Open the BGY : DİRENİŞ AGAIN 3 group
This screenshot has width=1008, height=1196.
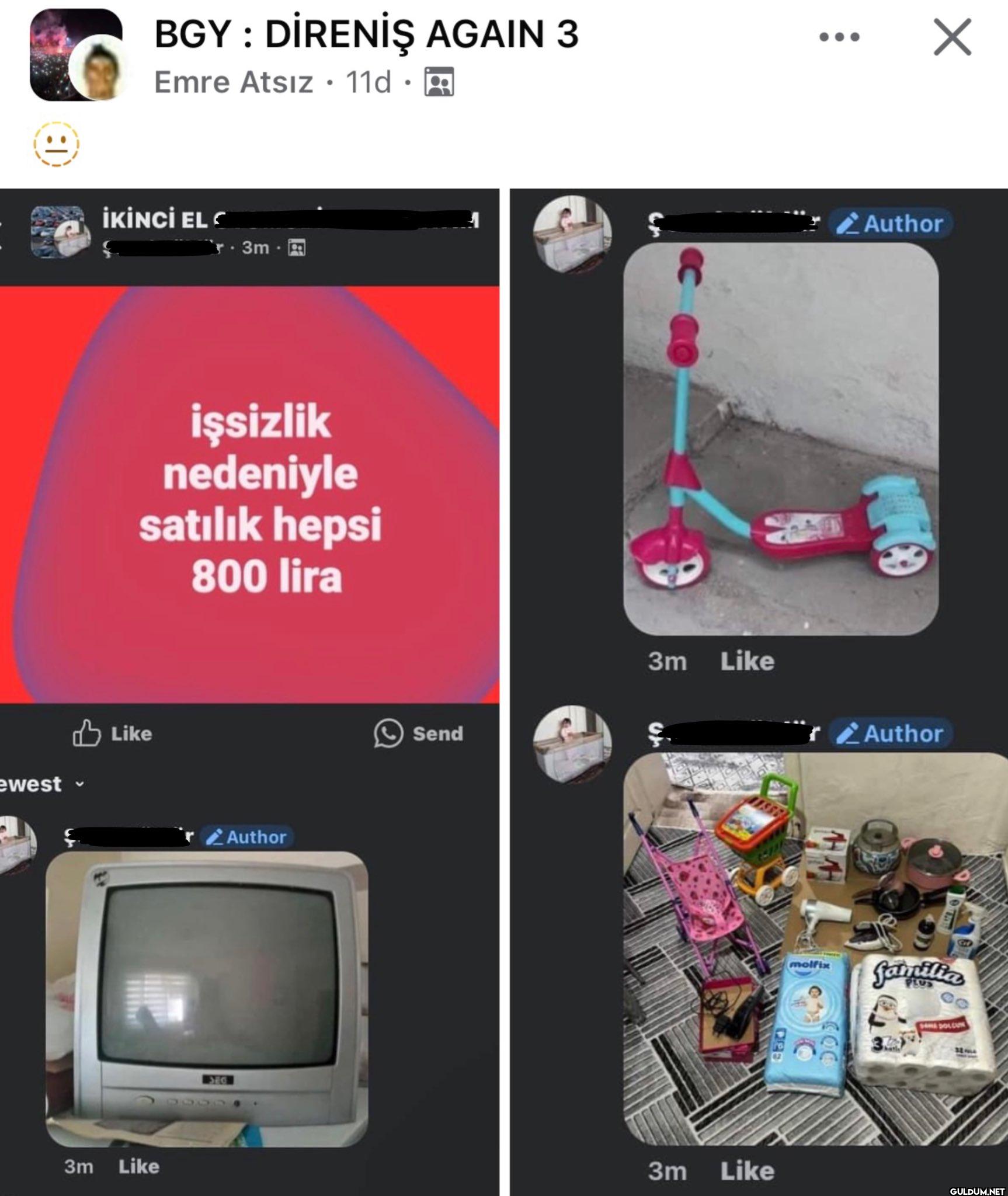[x=366, y=34]
